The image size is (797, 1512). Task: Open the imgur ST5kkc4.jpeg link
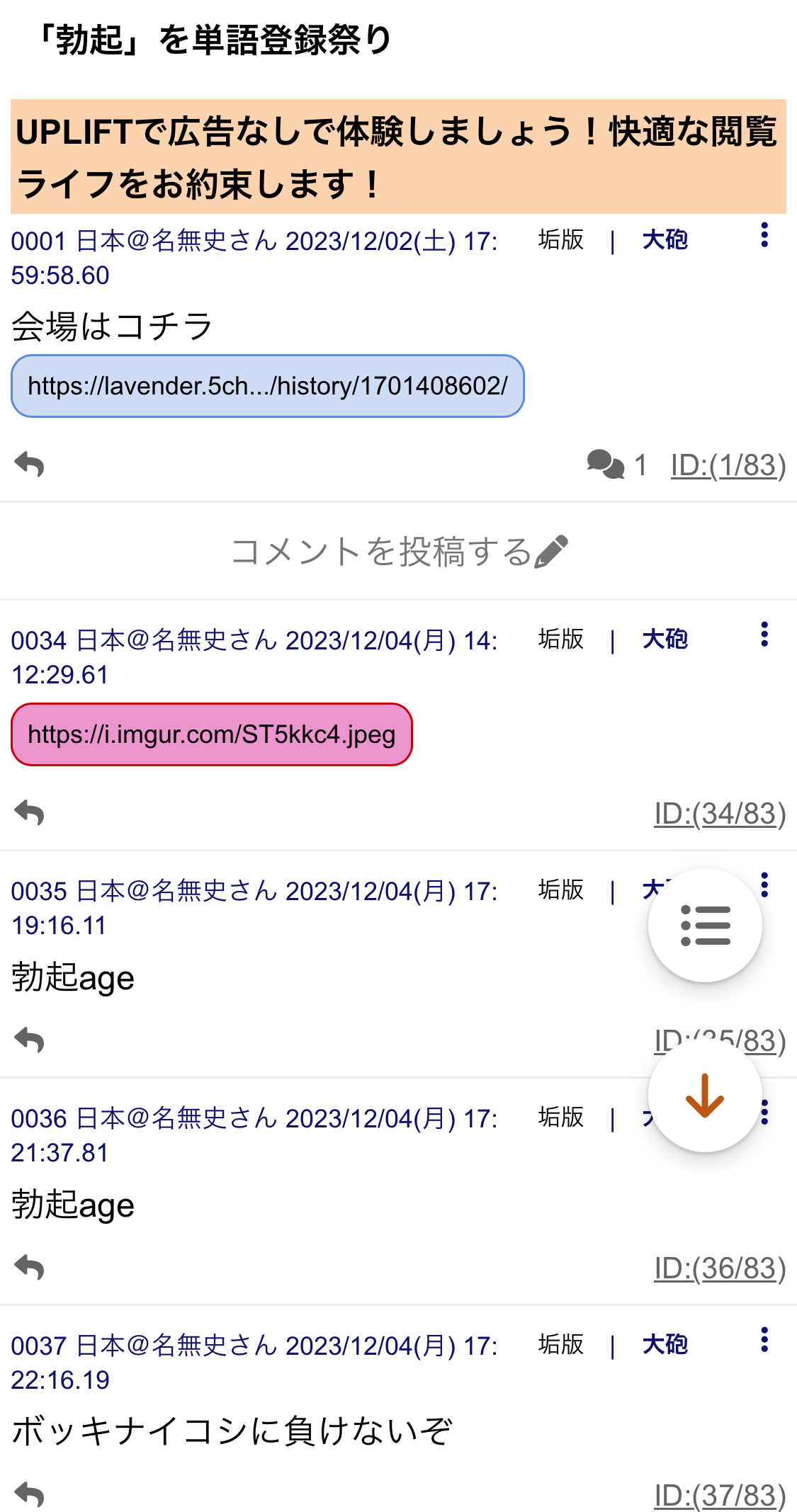212,734
